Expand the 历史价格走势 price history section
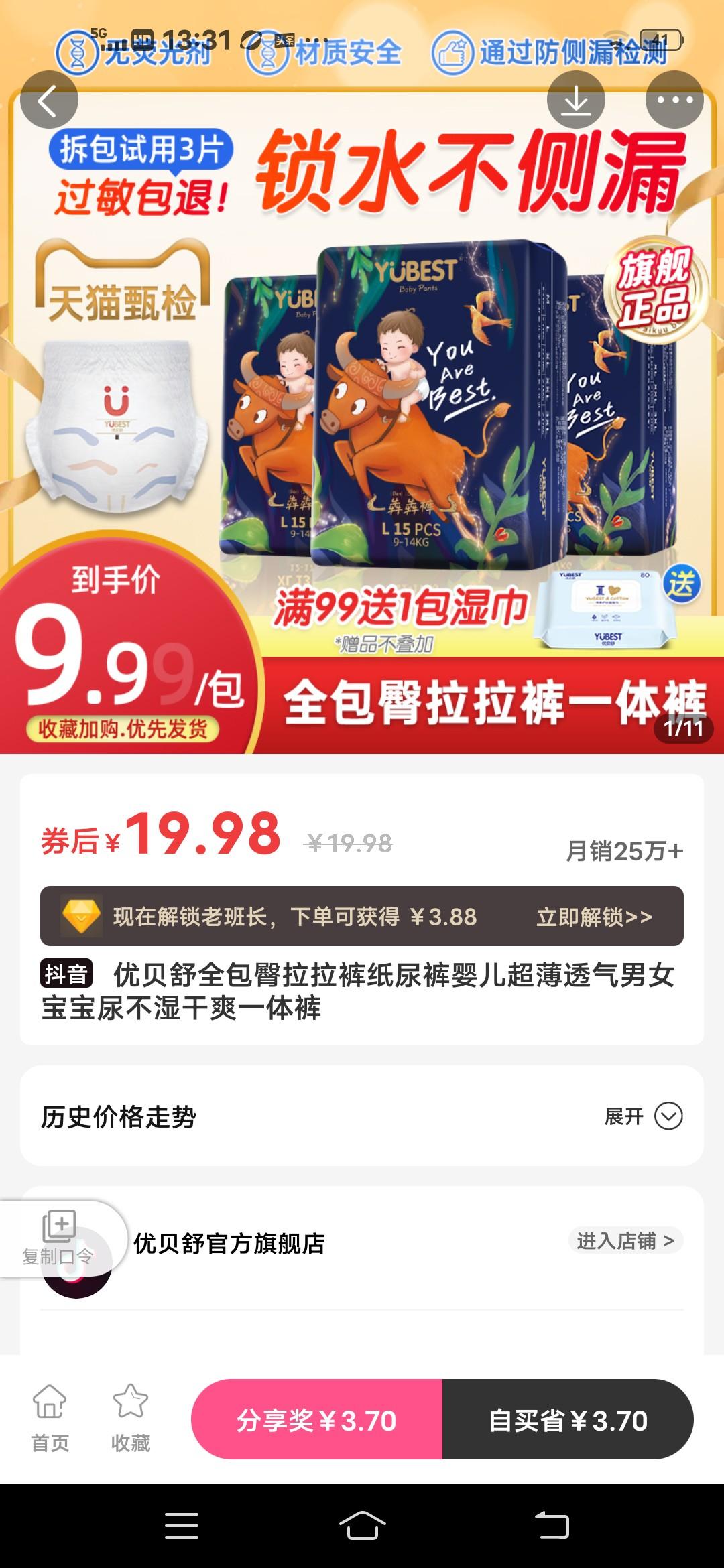 coord(121,1117)
